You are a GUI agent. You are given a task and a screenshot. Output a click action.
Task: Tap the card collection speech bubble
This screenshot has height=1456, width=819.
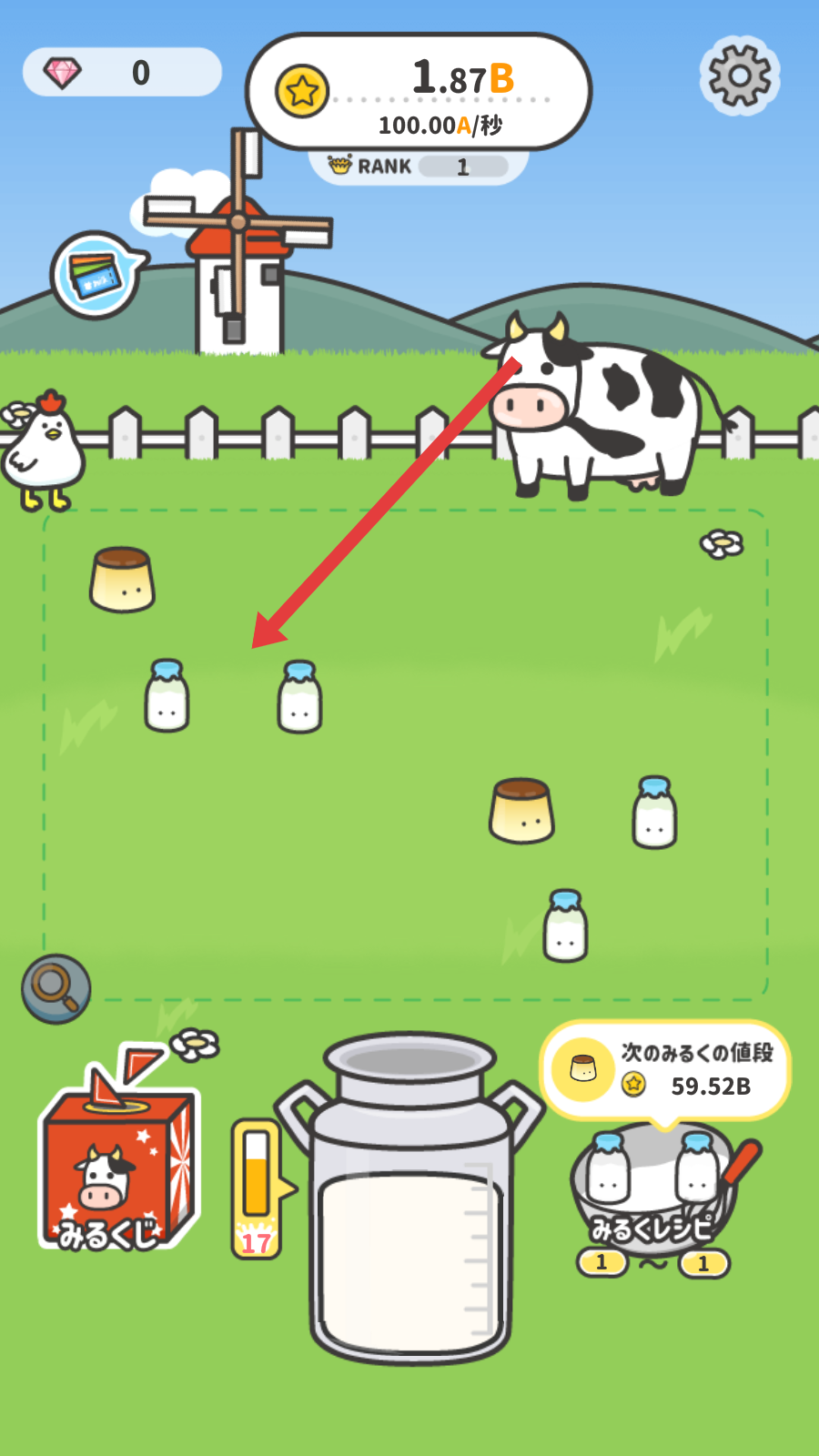pos(96,276)
